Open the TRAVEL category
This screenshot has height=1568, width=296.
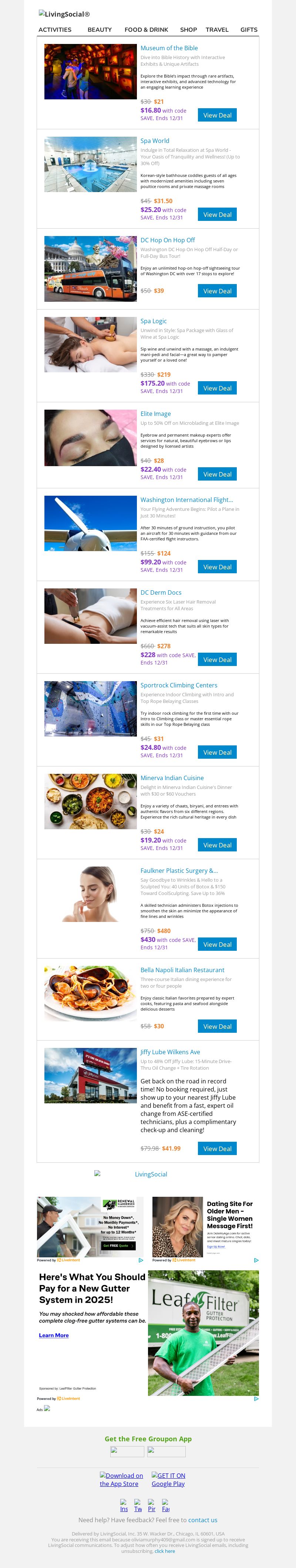217,30
